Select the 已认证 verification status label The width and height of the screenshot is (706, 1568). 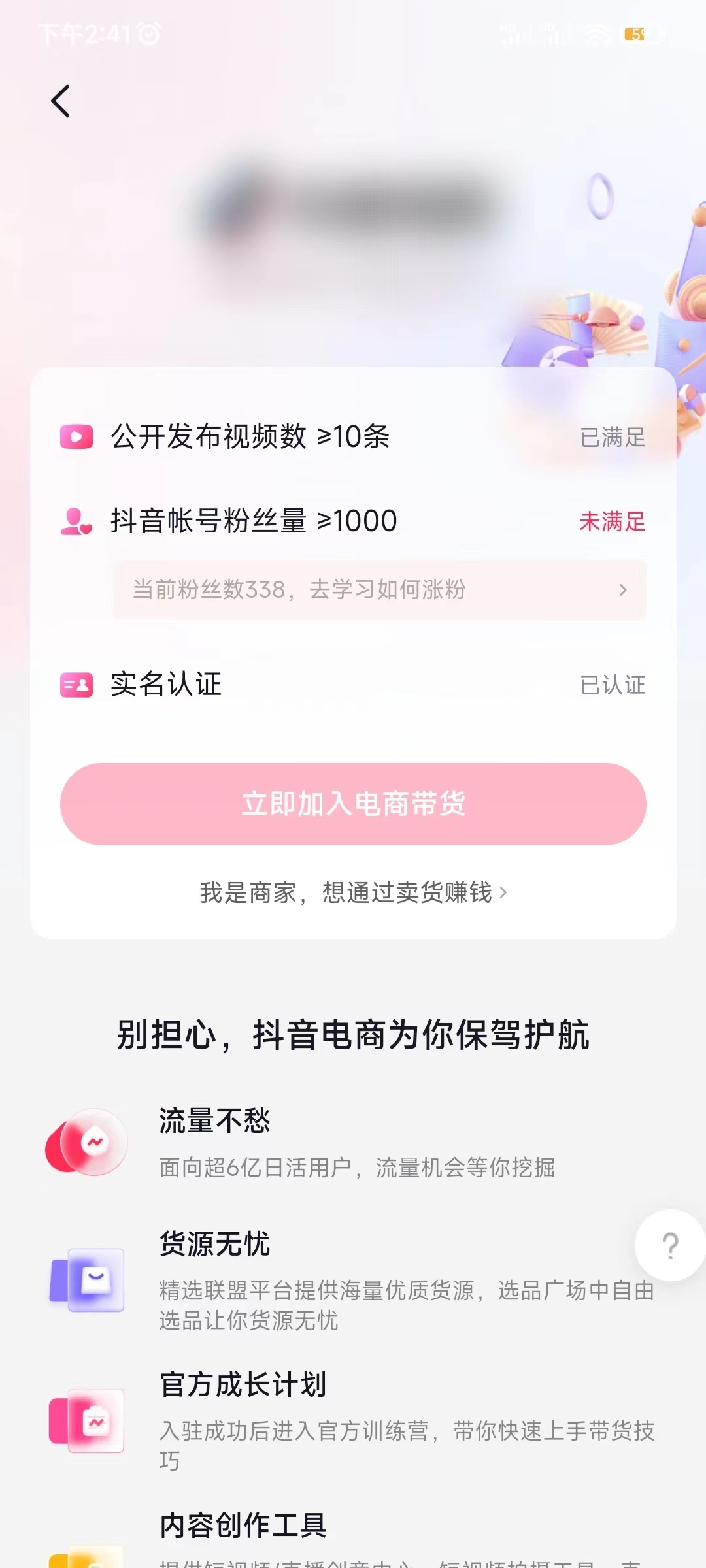[x=613, y=685]
